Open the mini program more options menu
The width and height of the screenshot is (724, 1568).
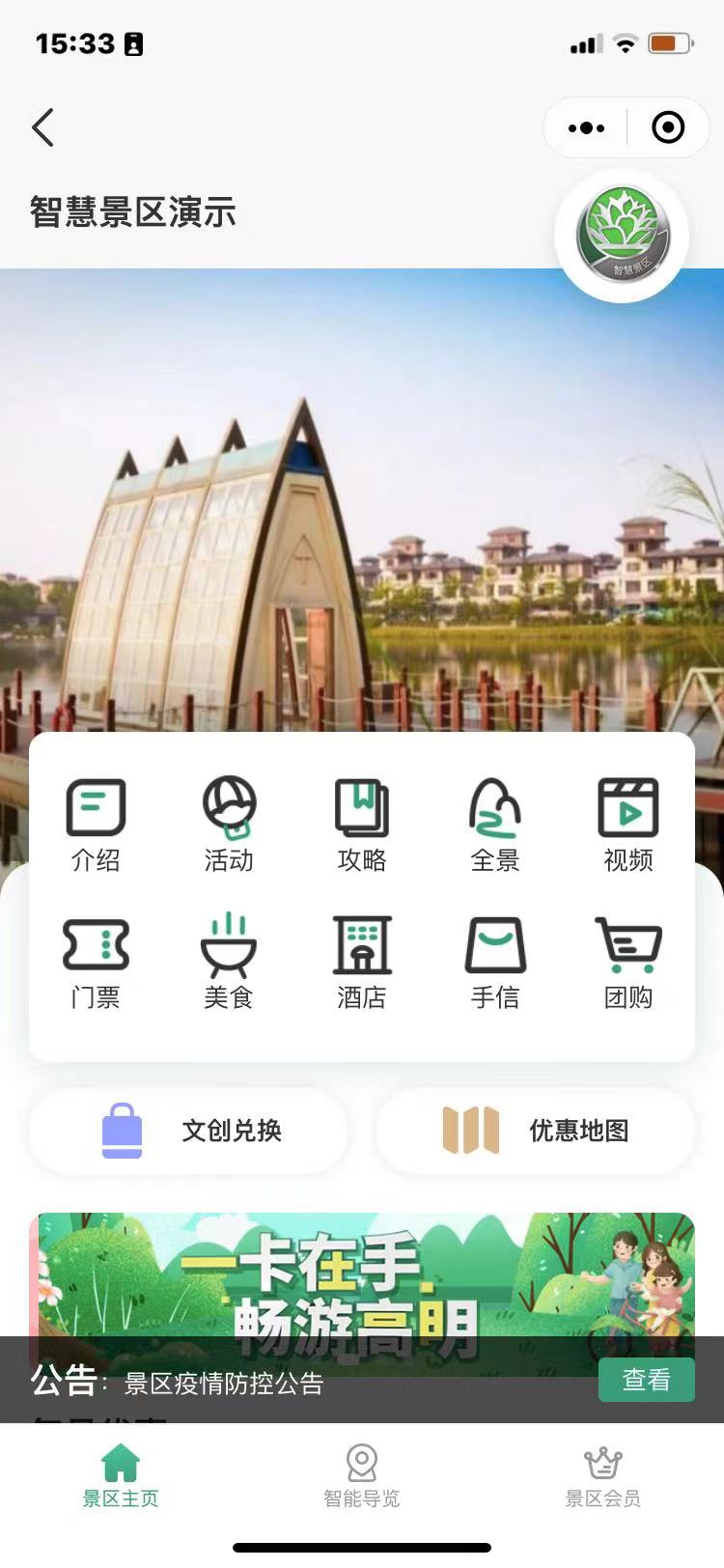[x=586, y=127]
